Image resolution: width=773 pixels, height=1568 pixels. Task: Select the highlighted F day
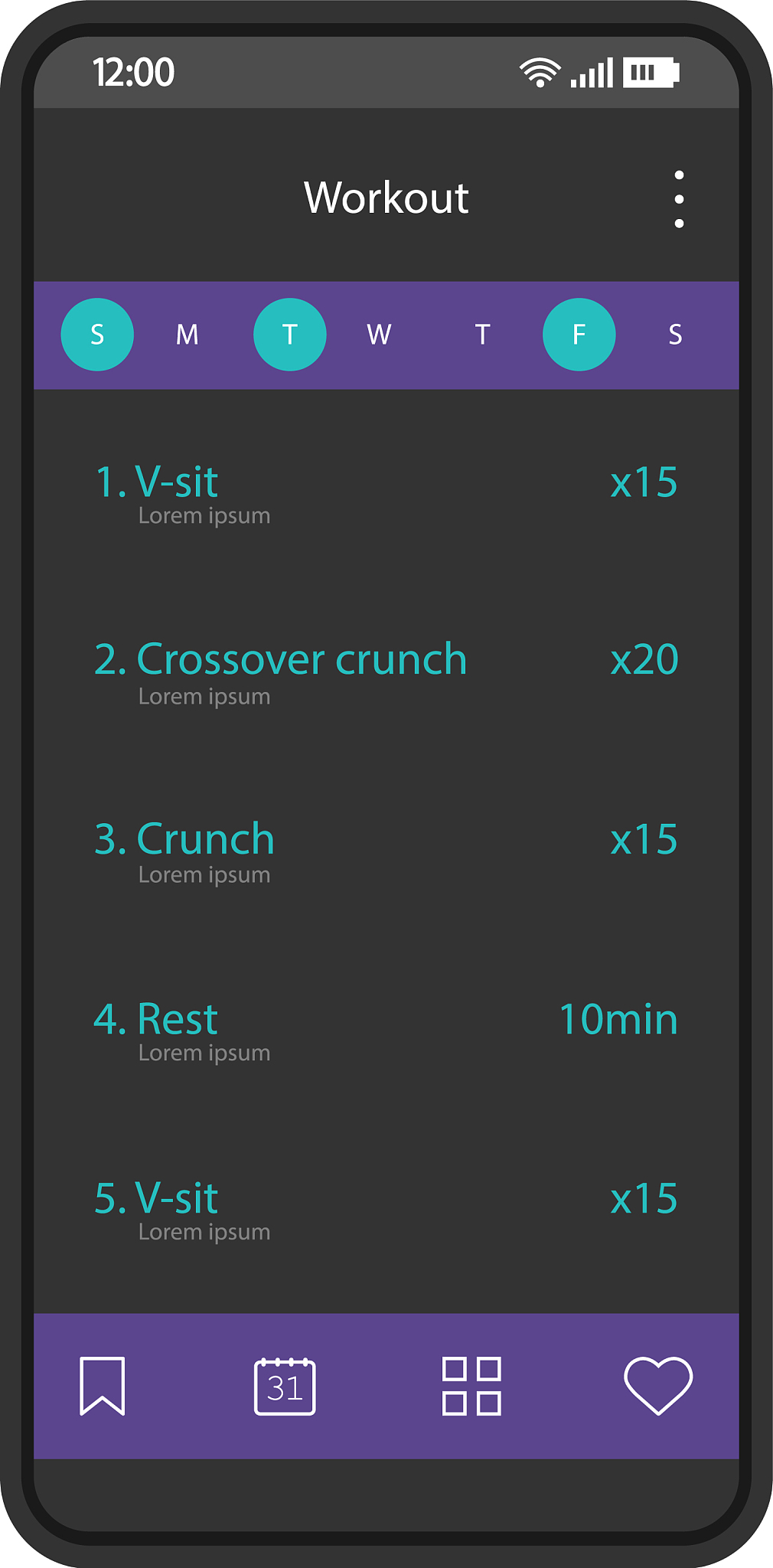(579, 335)
